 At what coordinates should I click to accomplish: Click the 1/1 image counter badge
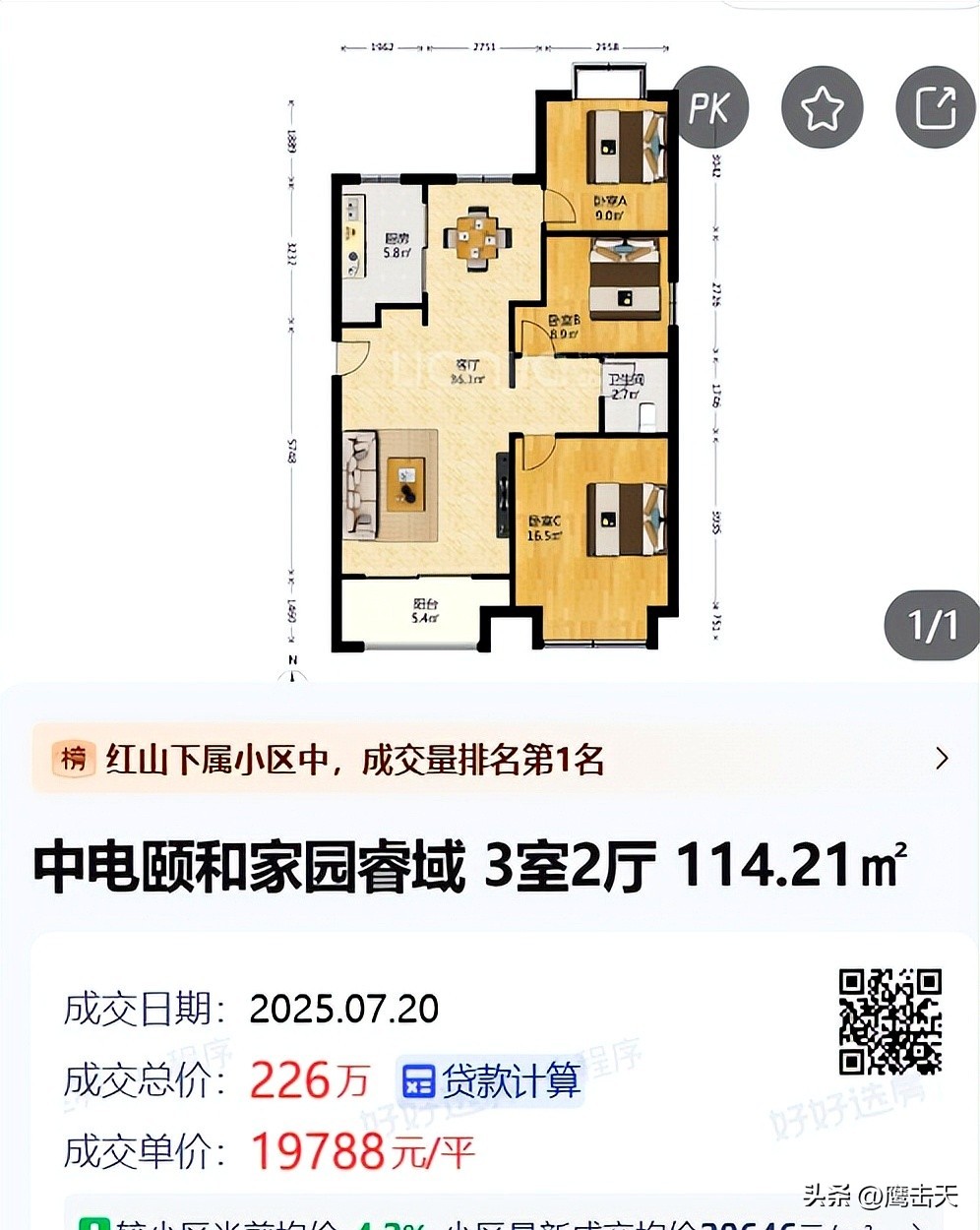coord(931,623)
